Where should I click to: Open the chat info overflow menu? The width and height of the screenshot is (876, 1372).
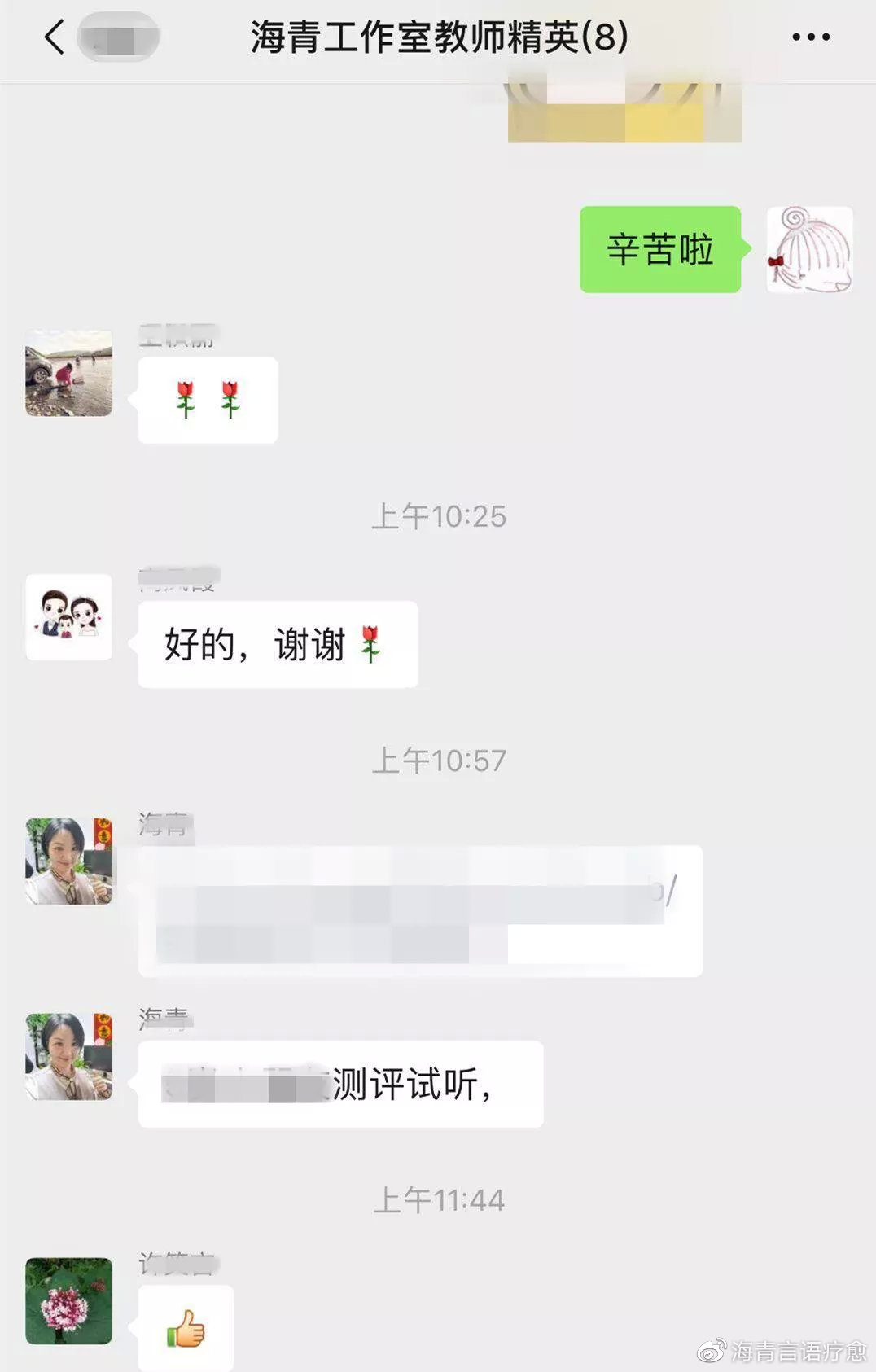tap(811, 37)
